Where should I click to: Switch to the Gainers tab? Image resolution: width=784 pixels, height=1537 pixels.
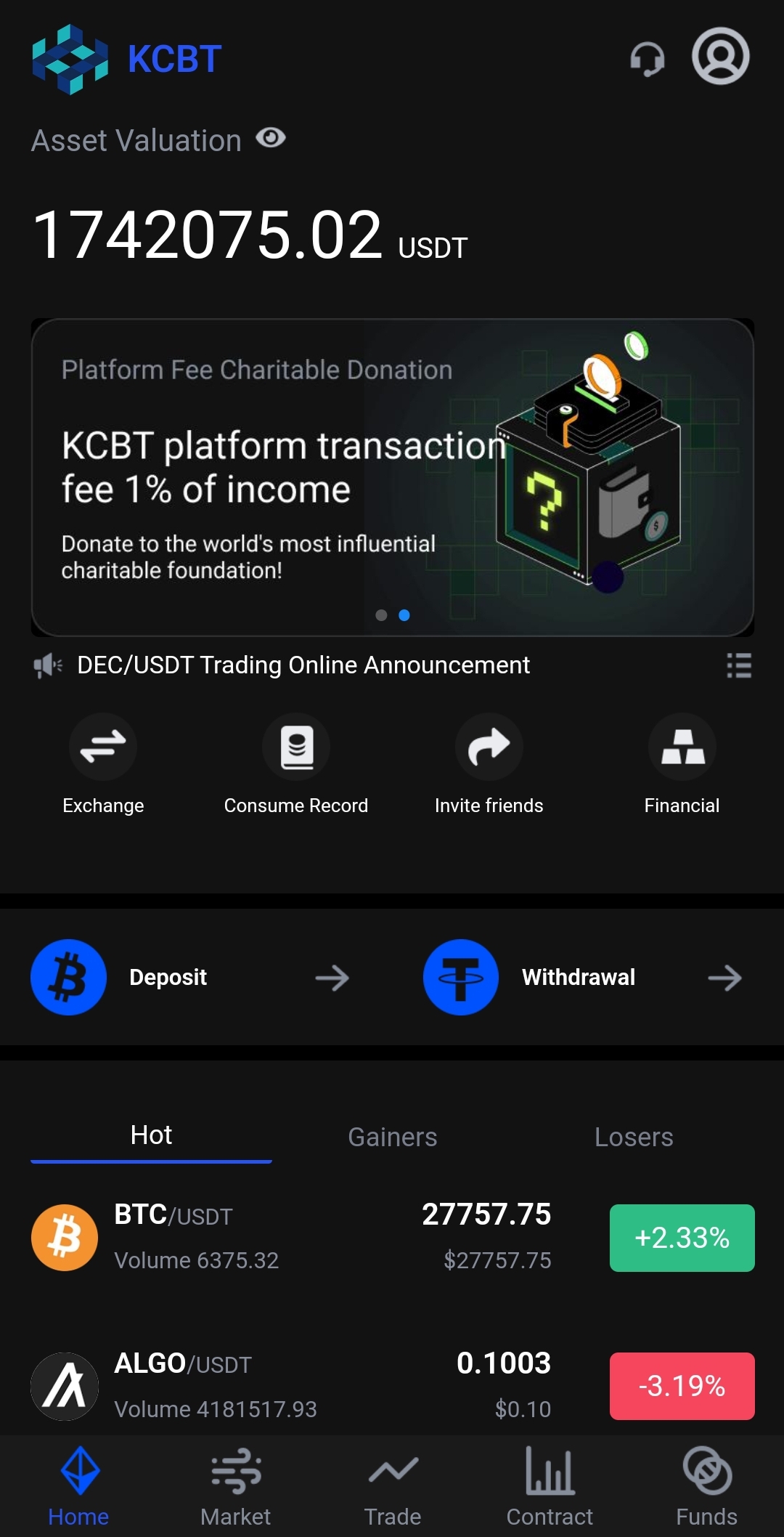point(392,1137)
